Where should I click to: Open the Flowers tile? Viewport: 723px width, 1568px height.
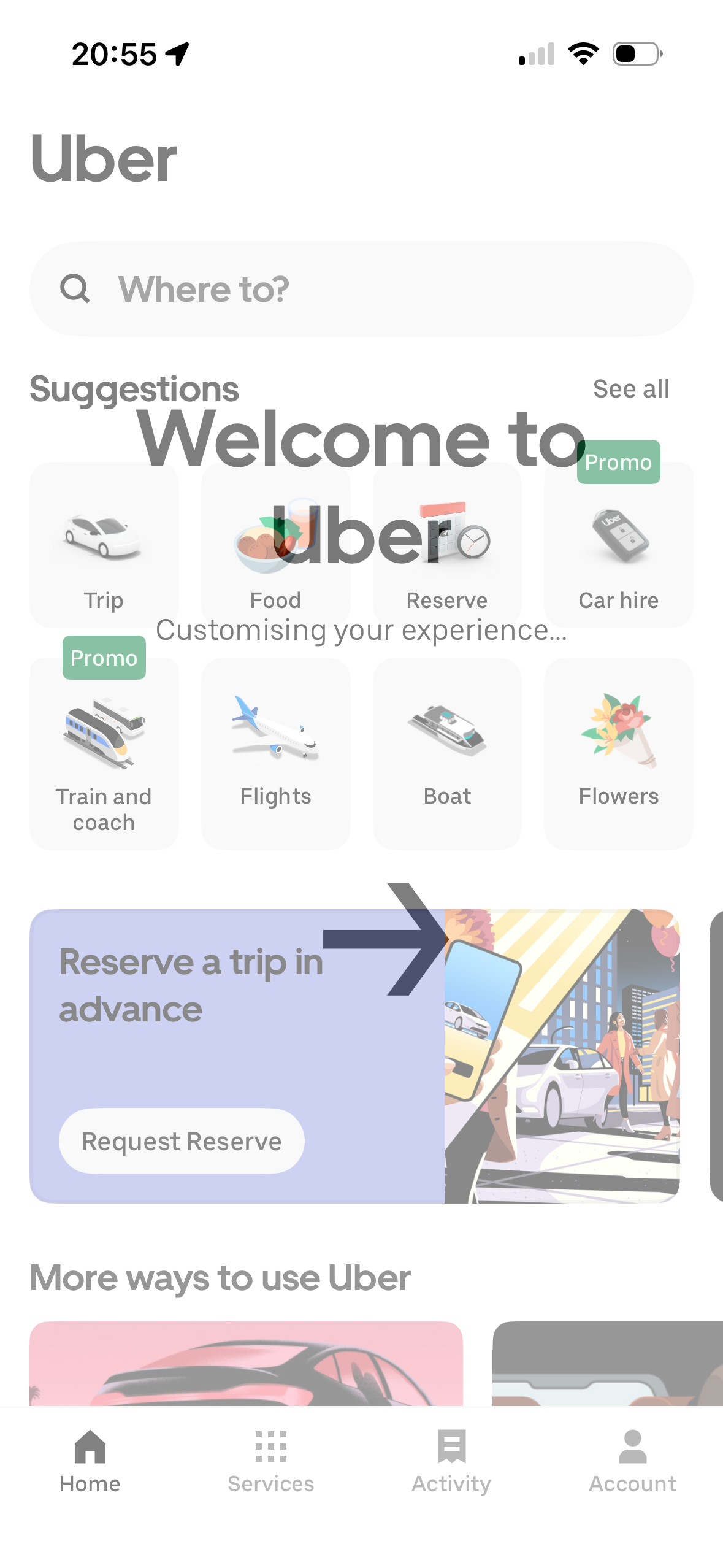click(618, 755)
